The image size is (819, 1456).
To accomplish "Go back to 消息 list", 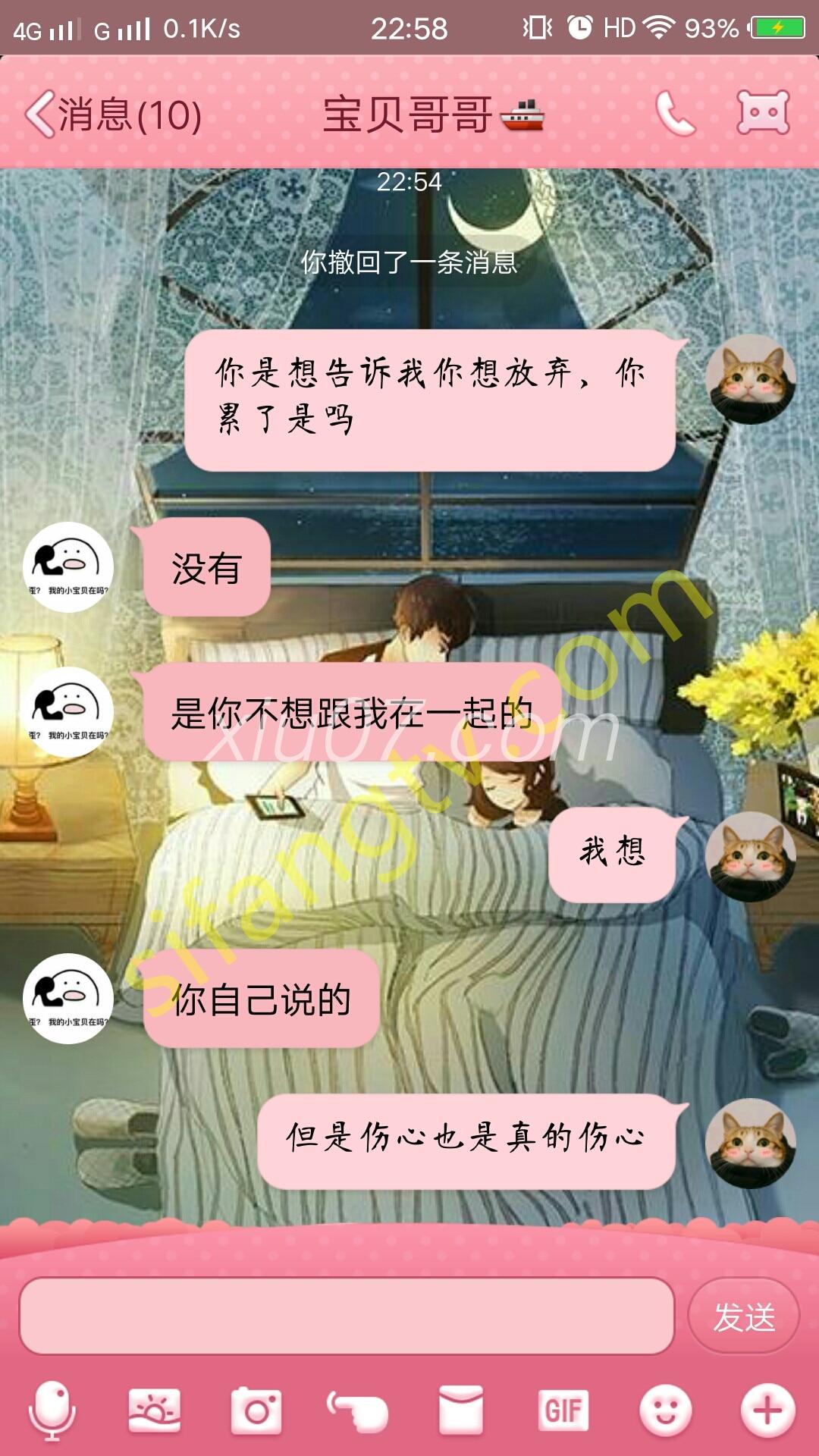I will coord(114,115).
